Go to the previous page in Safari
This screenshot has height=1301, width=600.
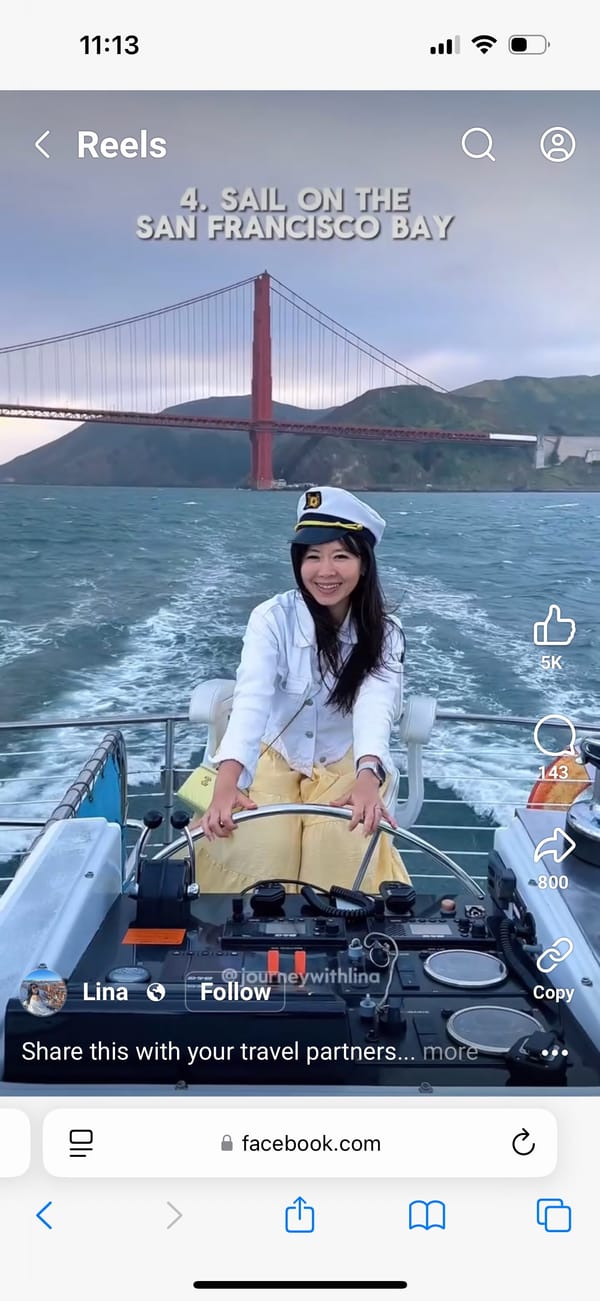pyautogui.click(x=44, y=1215)
